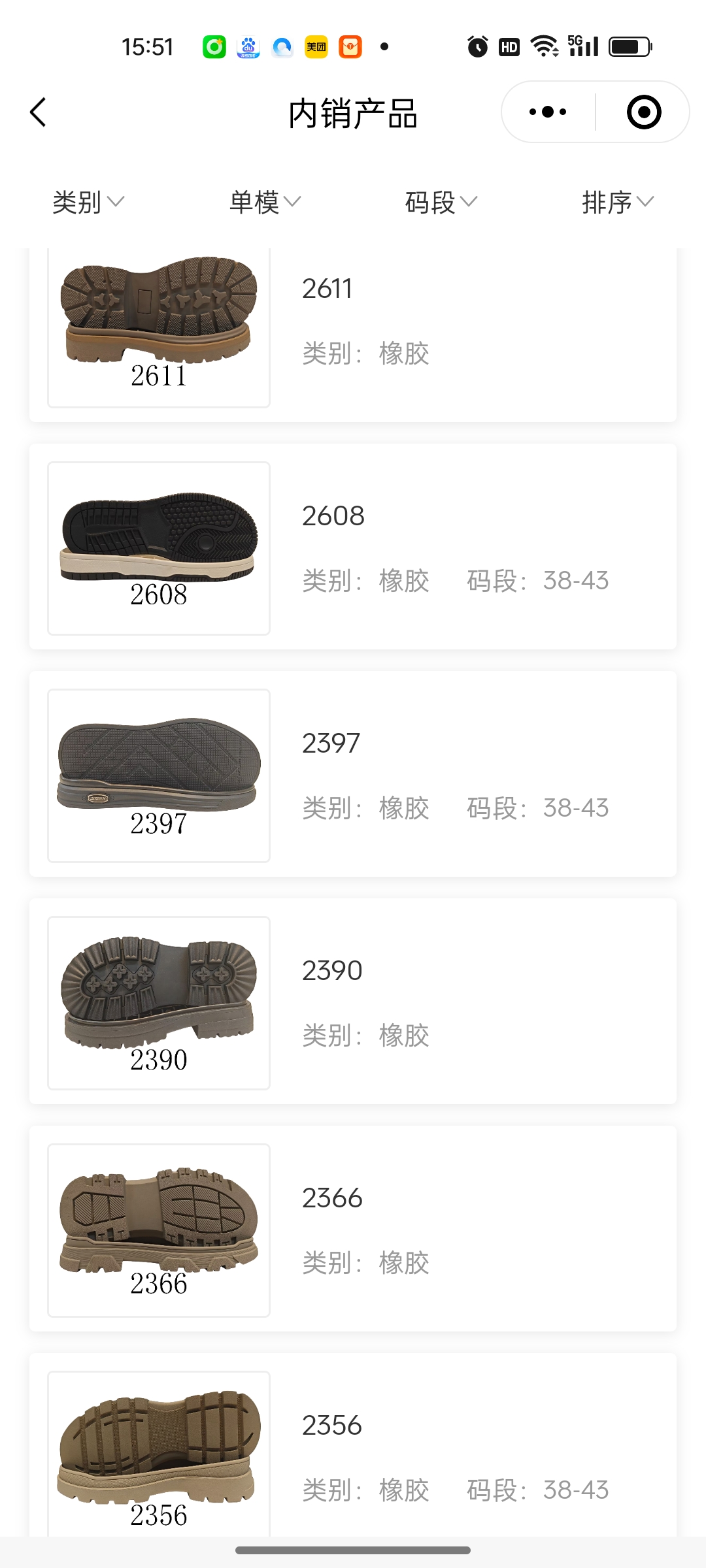This screenshot has height=1568, width=706.
Task: Open the 排序 sorting dropdown
Action: pos(617,202)
